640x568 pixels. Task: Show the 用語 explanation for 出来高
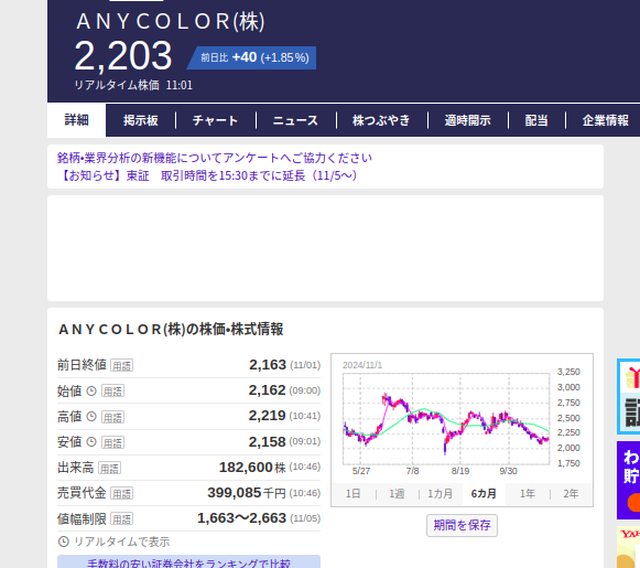coord(109,468)
